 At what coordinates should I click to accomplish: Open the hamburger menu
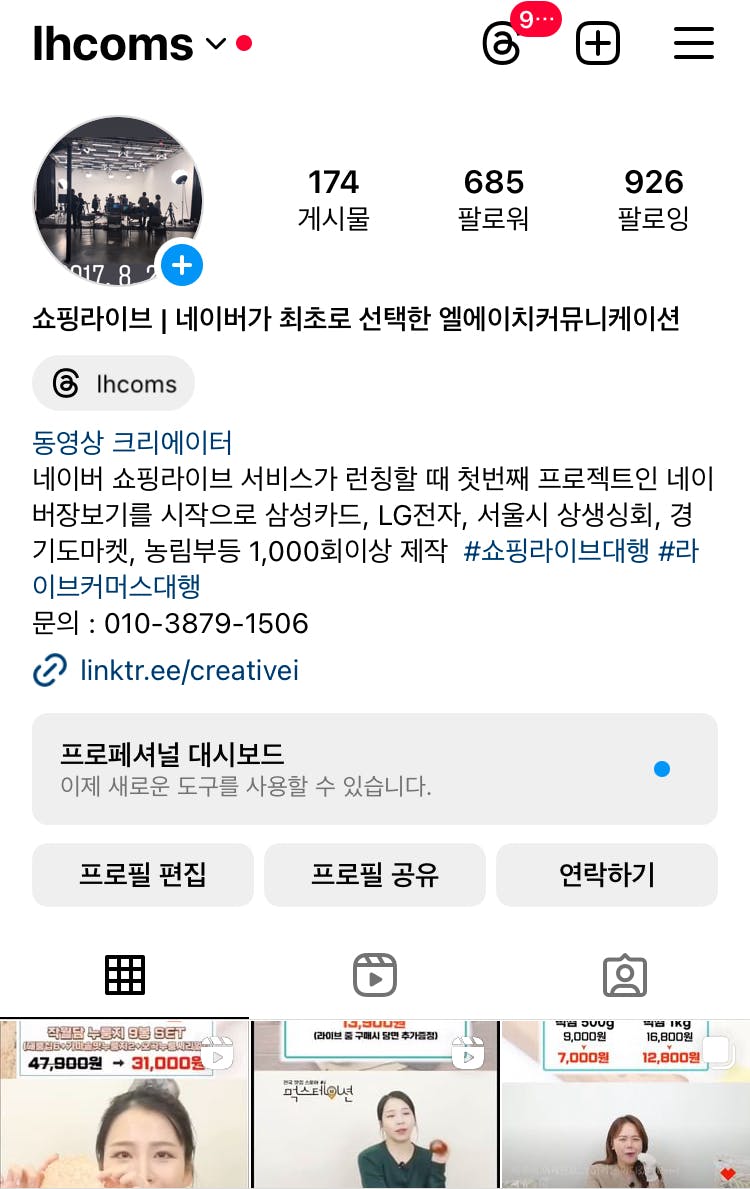tap(693, 44)
